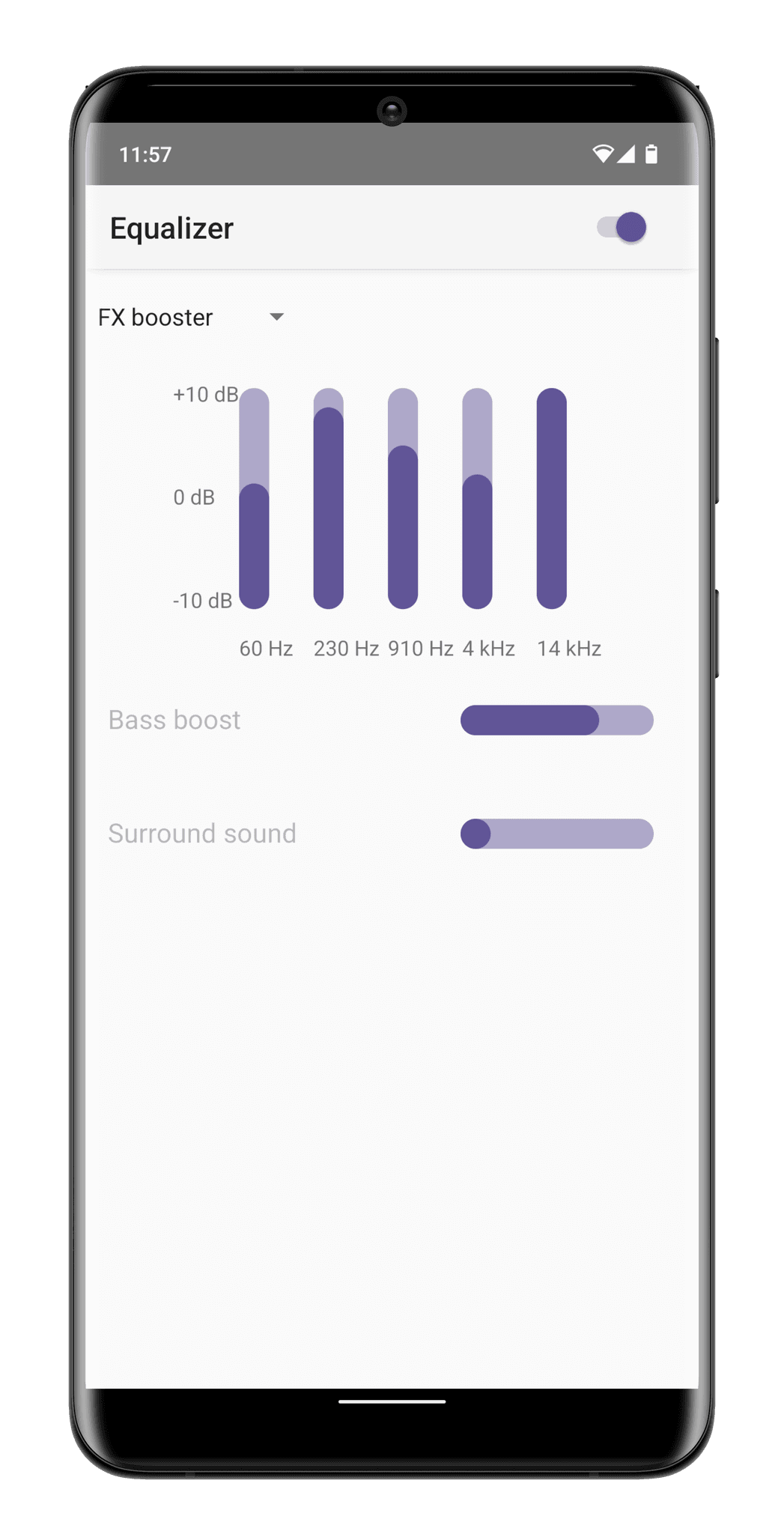Tap the 14 kHz band slider
The image size is (784, 1534).
[552, 498]
